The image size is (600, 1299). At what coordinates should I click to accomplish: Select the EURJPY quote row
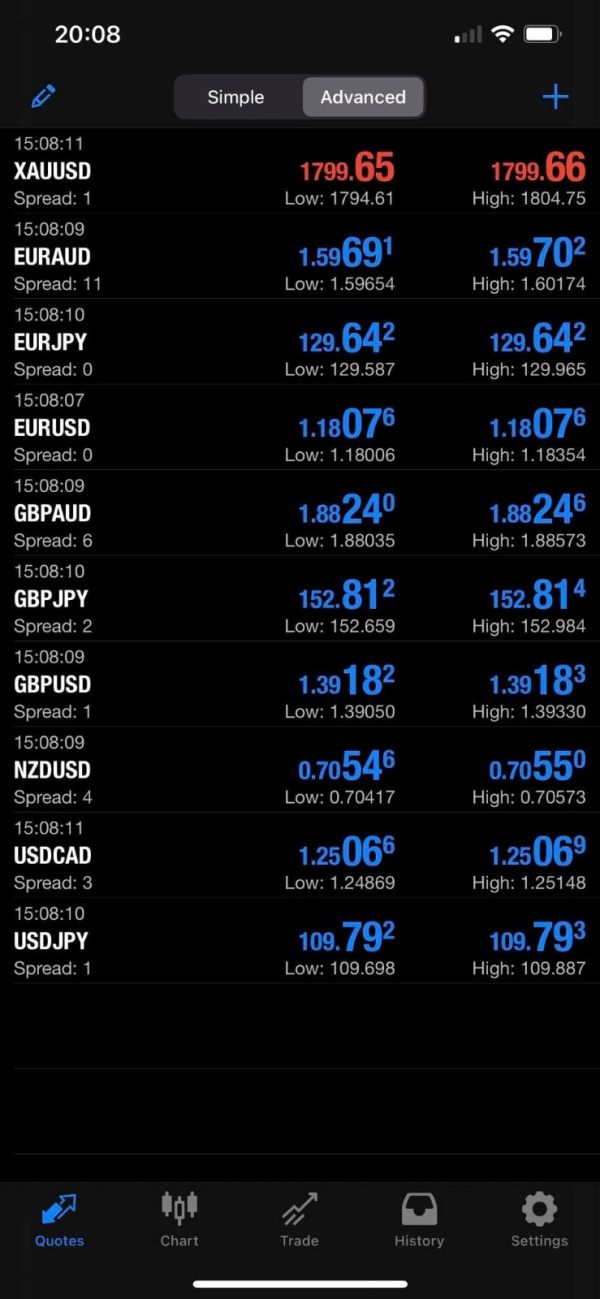click(300, 342)
